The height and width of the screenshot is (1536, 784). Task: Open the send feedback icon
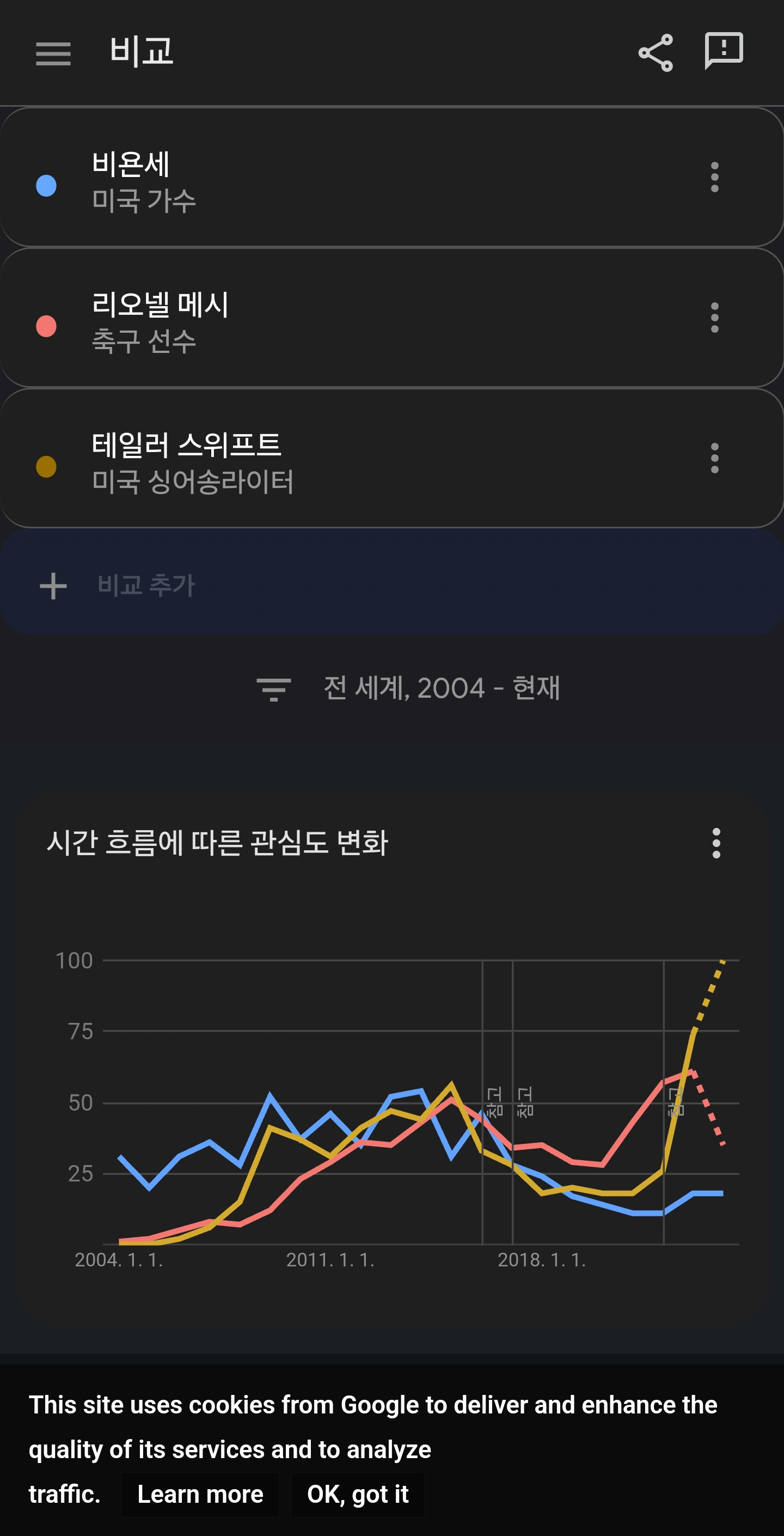pos(723,51)
